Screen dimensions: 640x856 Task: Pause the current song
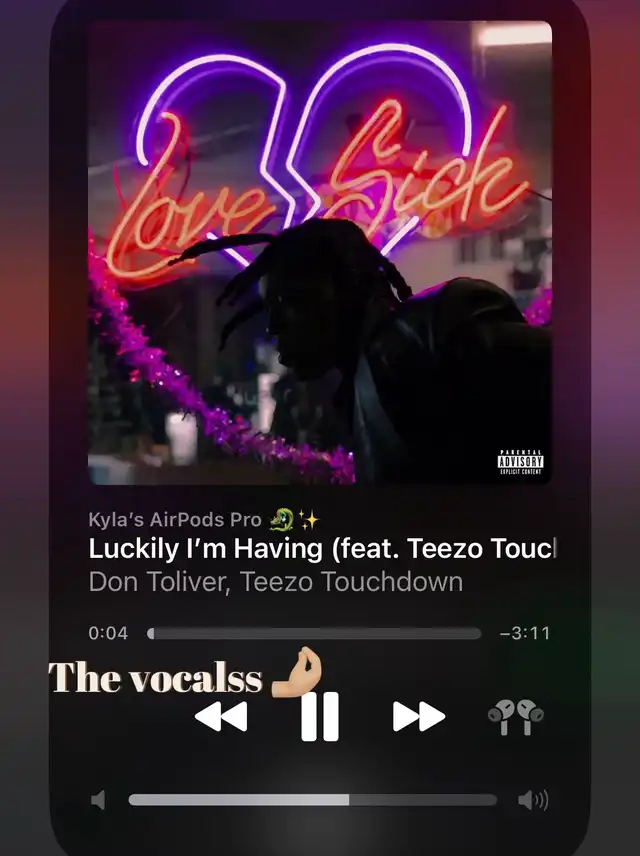click(x=320, y=716)
